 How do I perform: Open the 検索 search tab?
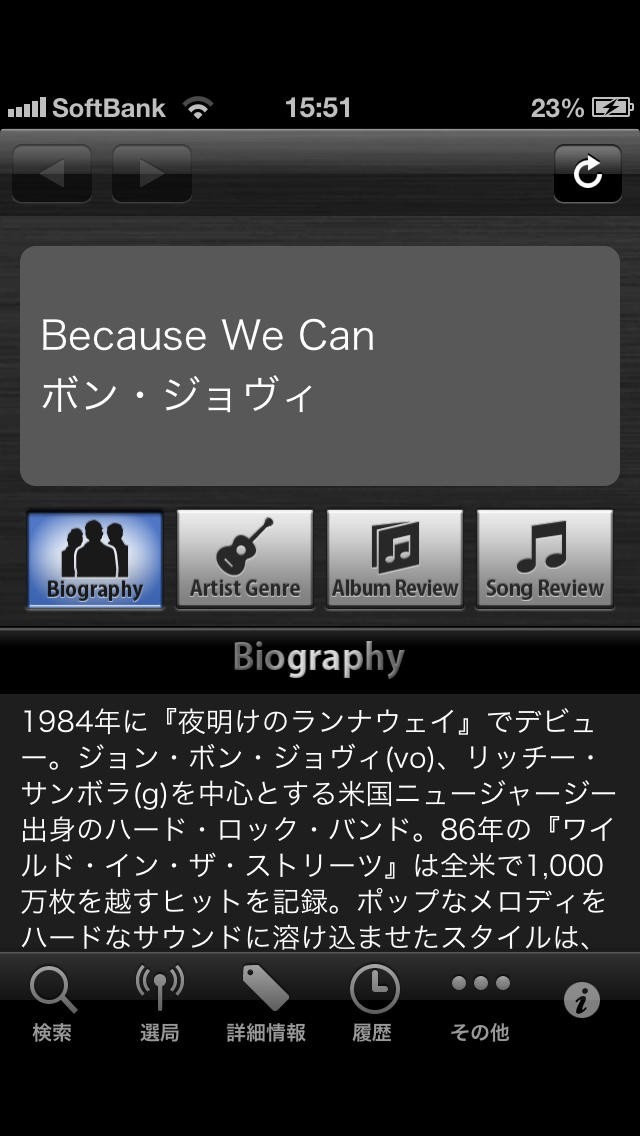pos(53,1003)
